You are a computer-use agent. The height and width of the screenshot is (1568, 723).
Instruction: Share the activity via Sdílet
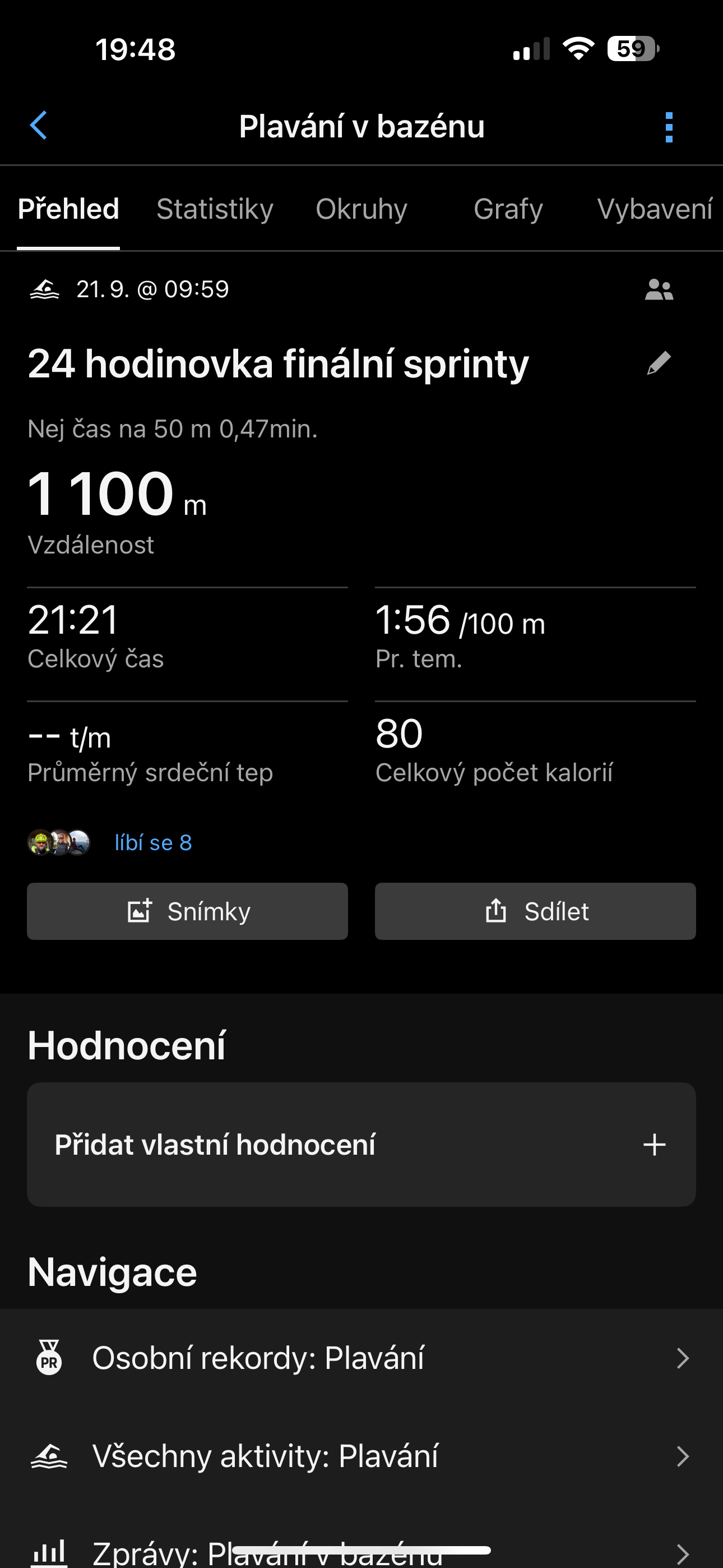[x=535, y=911]
